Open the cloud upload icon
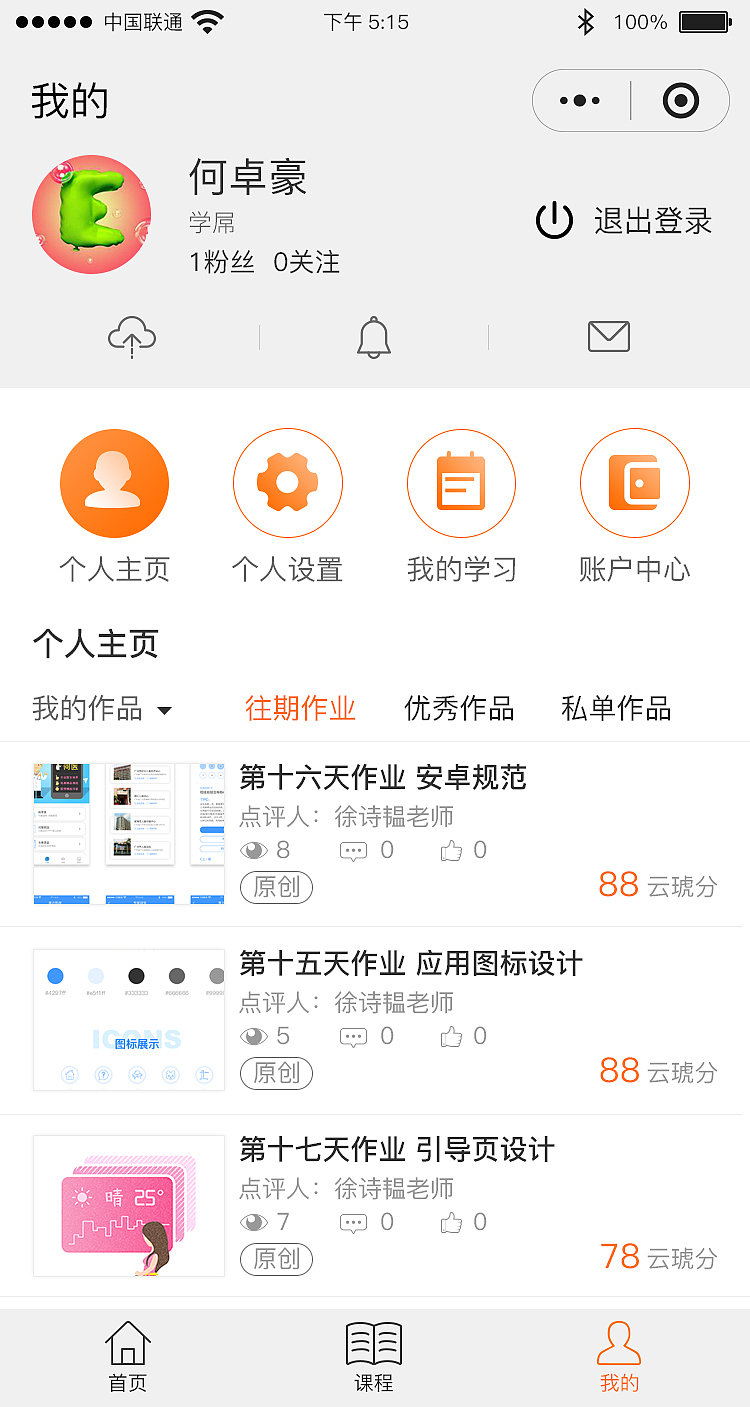 click(131, 337)
